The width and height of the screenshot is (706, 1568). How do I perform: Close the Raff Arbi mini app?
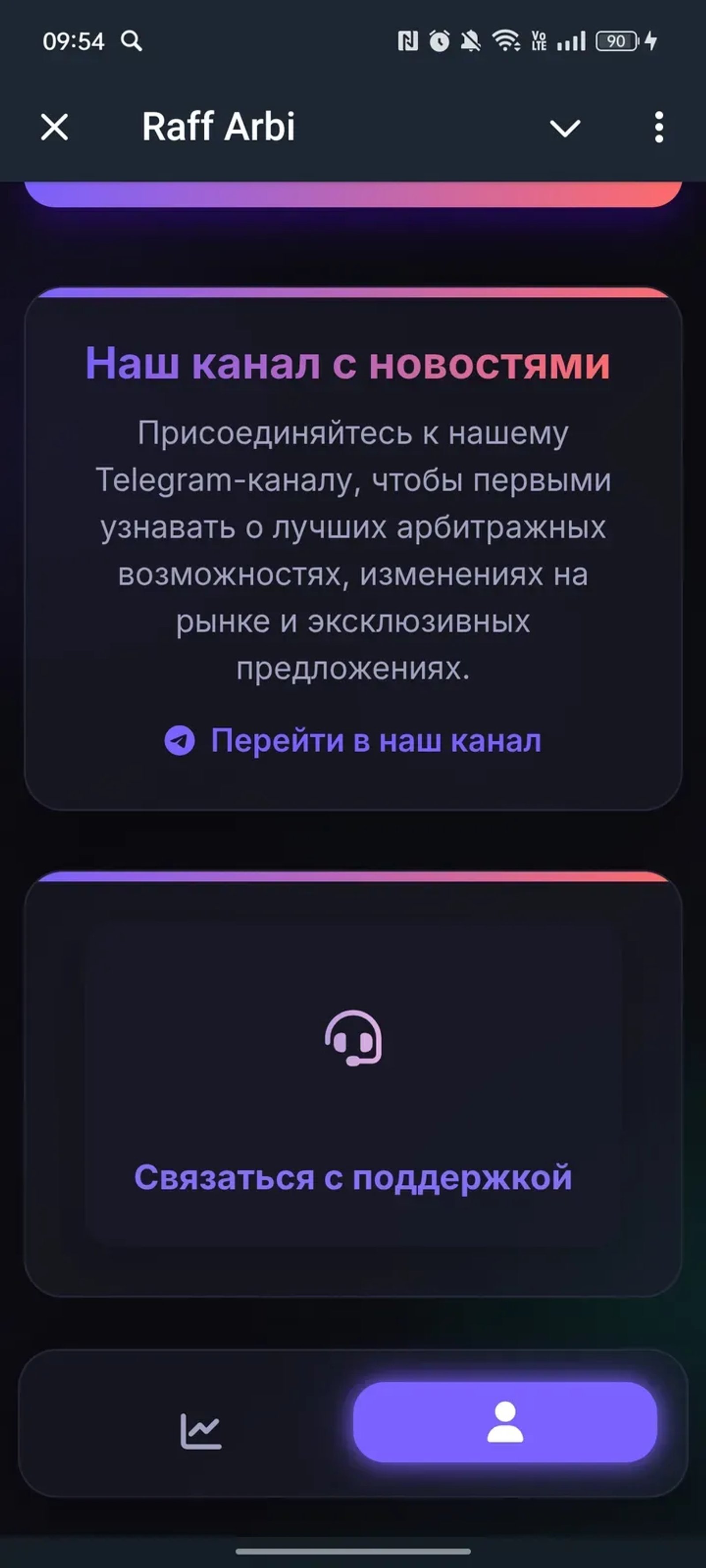click(x=54, y=128)
